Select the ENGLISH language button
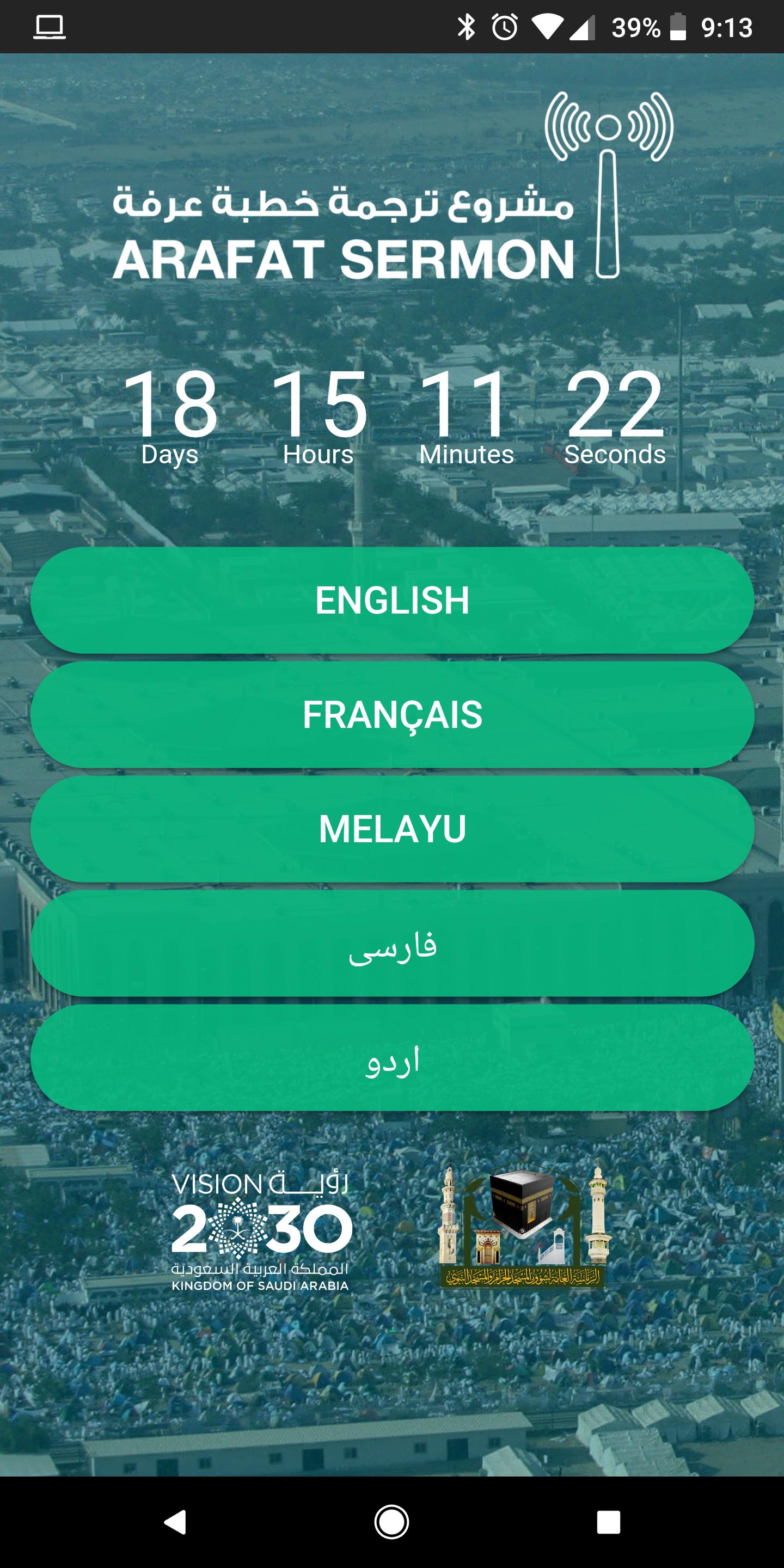The image size is (784, 1568). [x=392, y=600]
